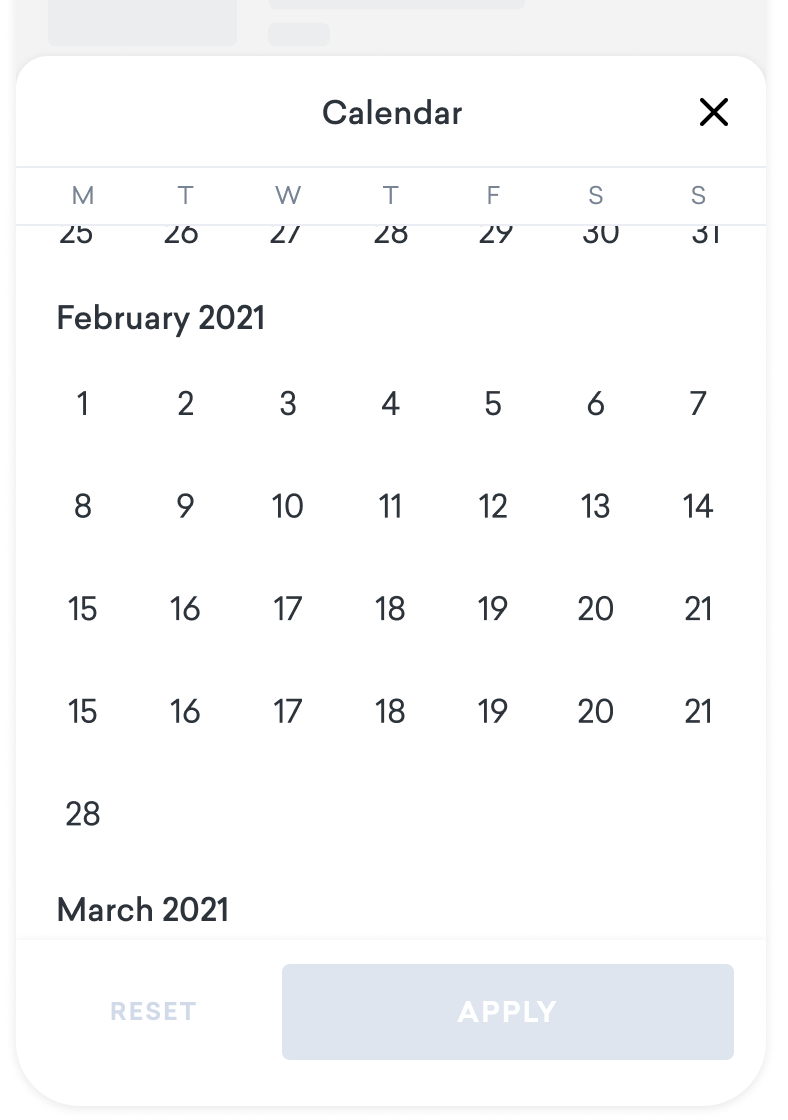Choose Friday, February 12
Viewport: 788px width, 1120px height.
point(493,507)
